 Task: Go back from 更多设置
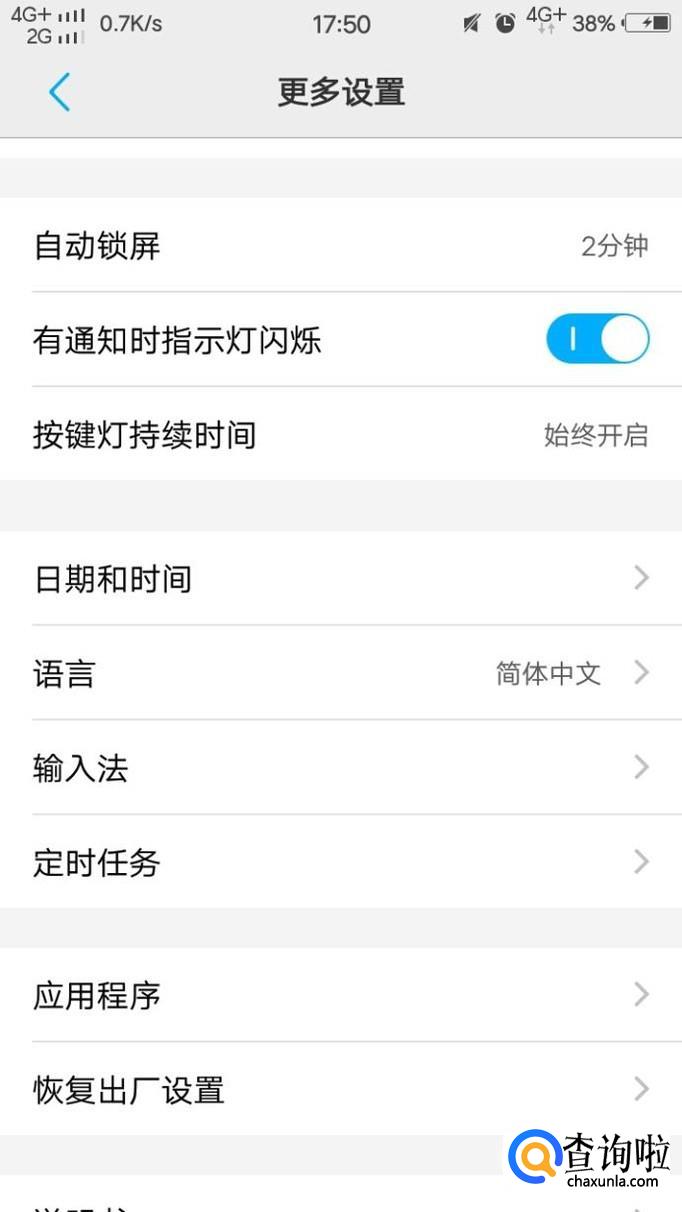pyautogui.click(x=59, y=92)
